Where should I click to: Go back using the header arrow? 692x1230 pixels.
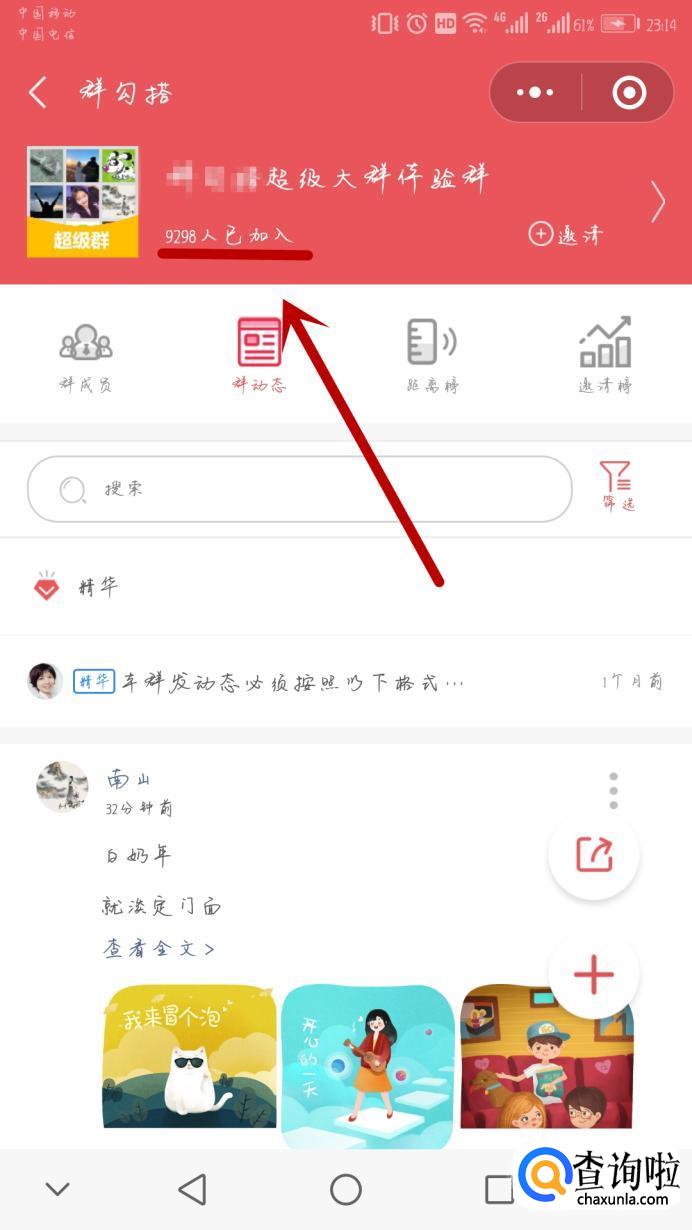38,93
